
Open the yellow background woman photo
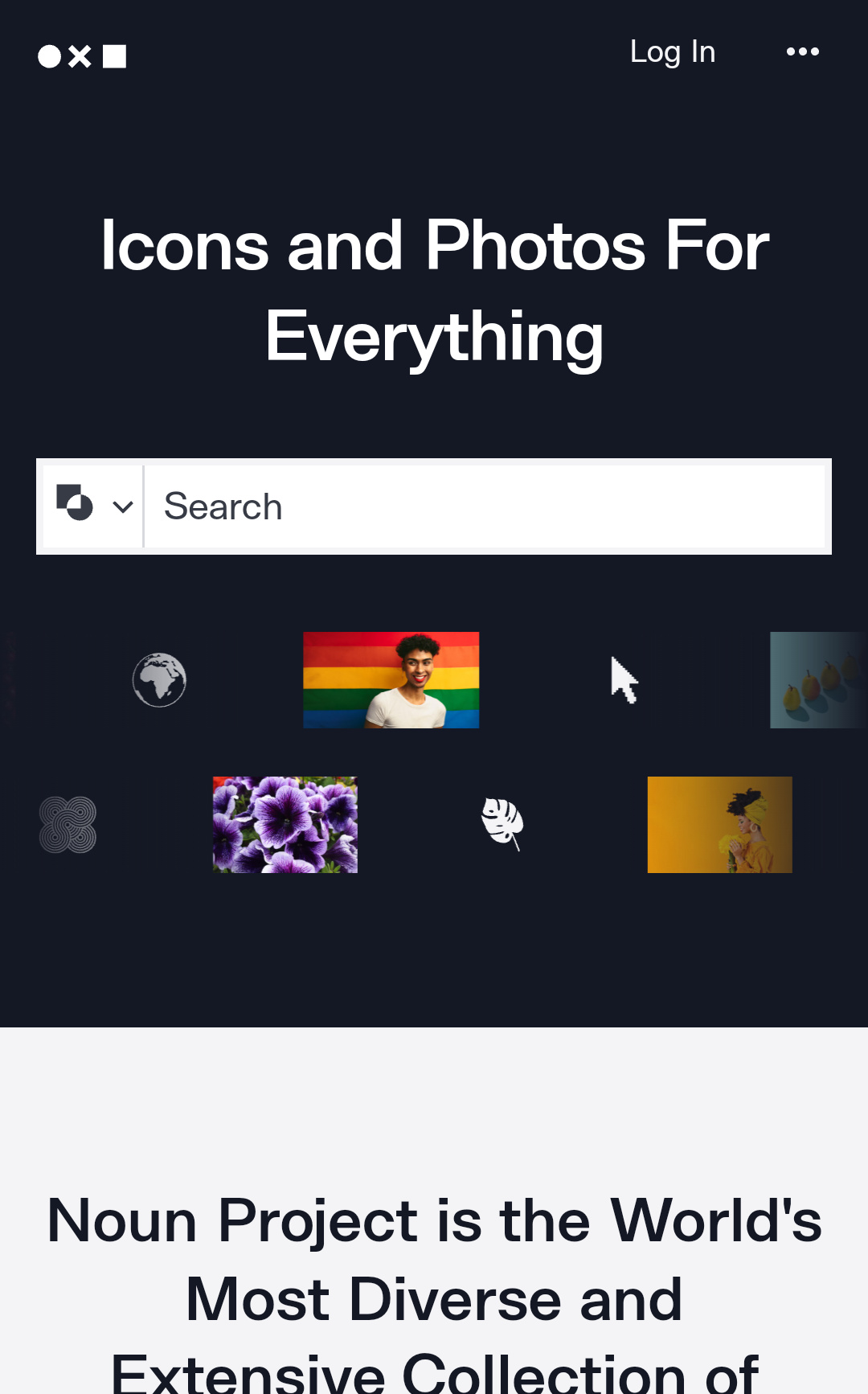point(720,825)
